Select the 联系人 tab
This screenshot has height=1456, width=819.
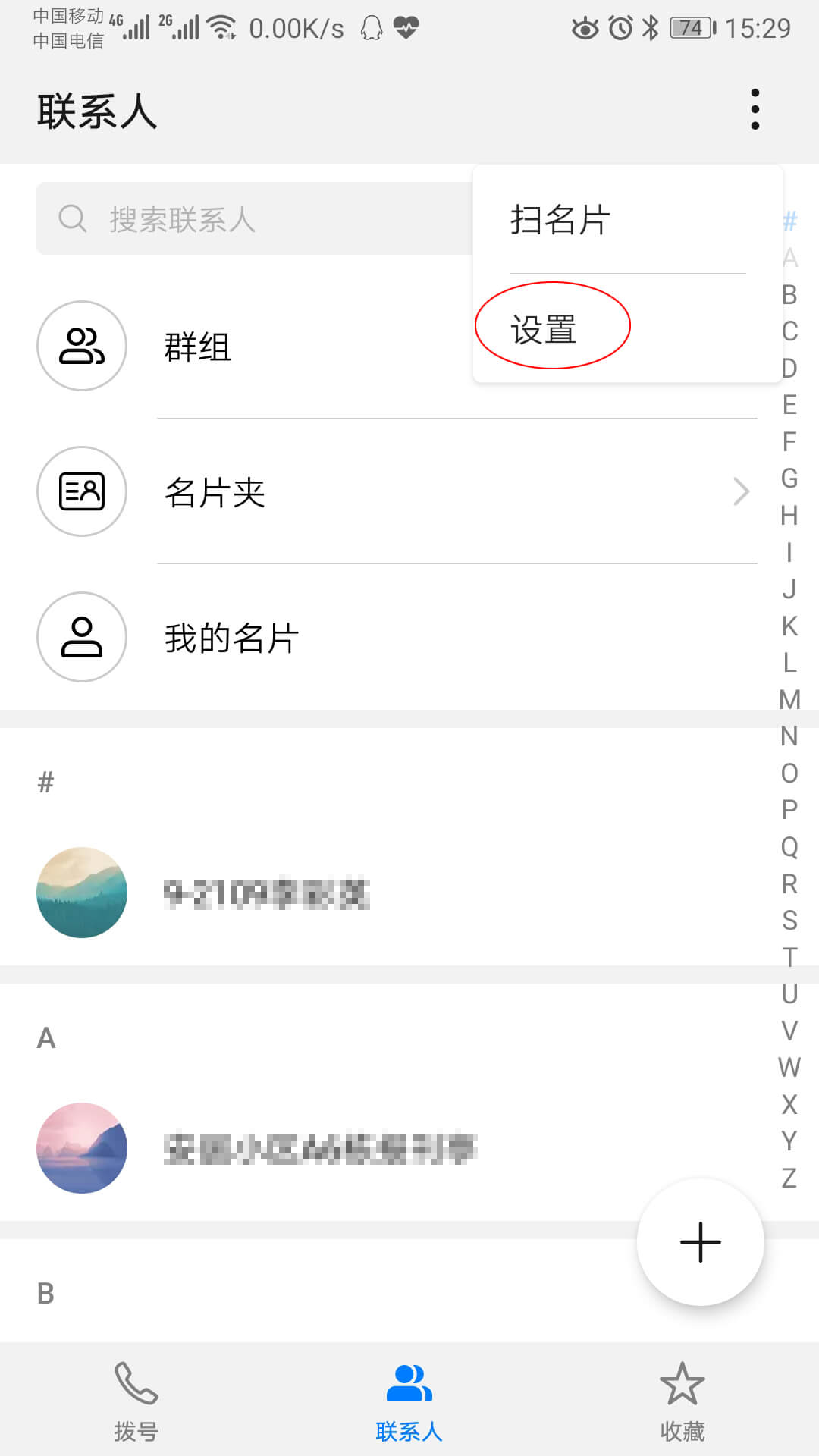click(409, 1401)
